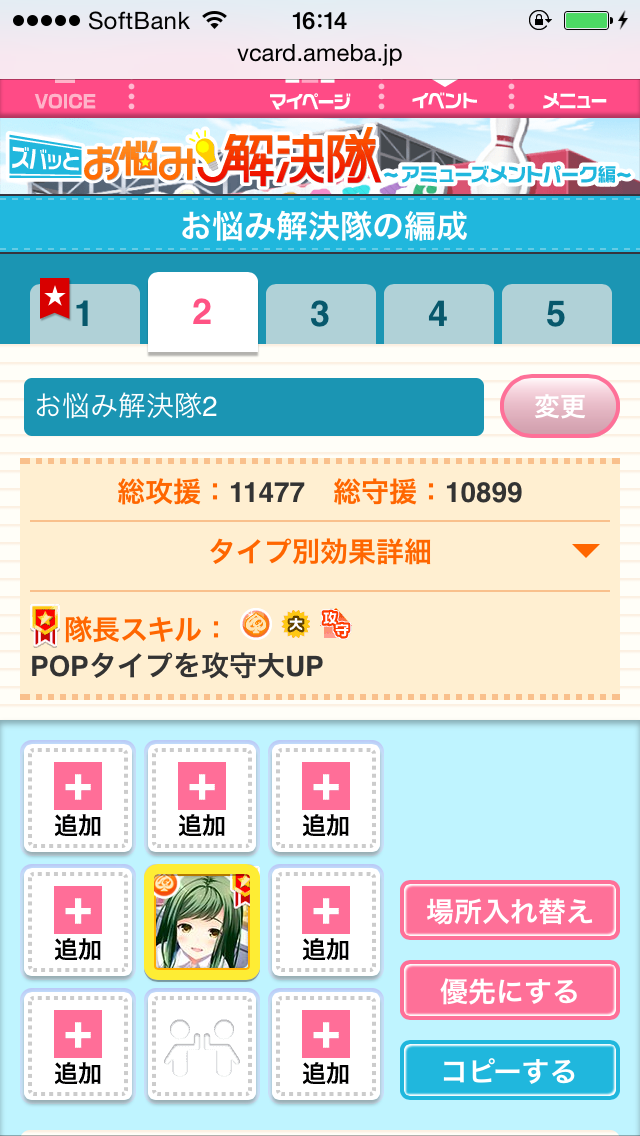This screenshot has height=1136, width=640.
Task: Tap the コピーする button
Action: 510,1071
